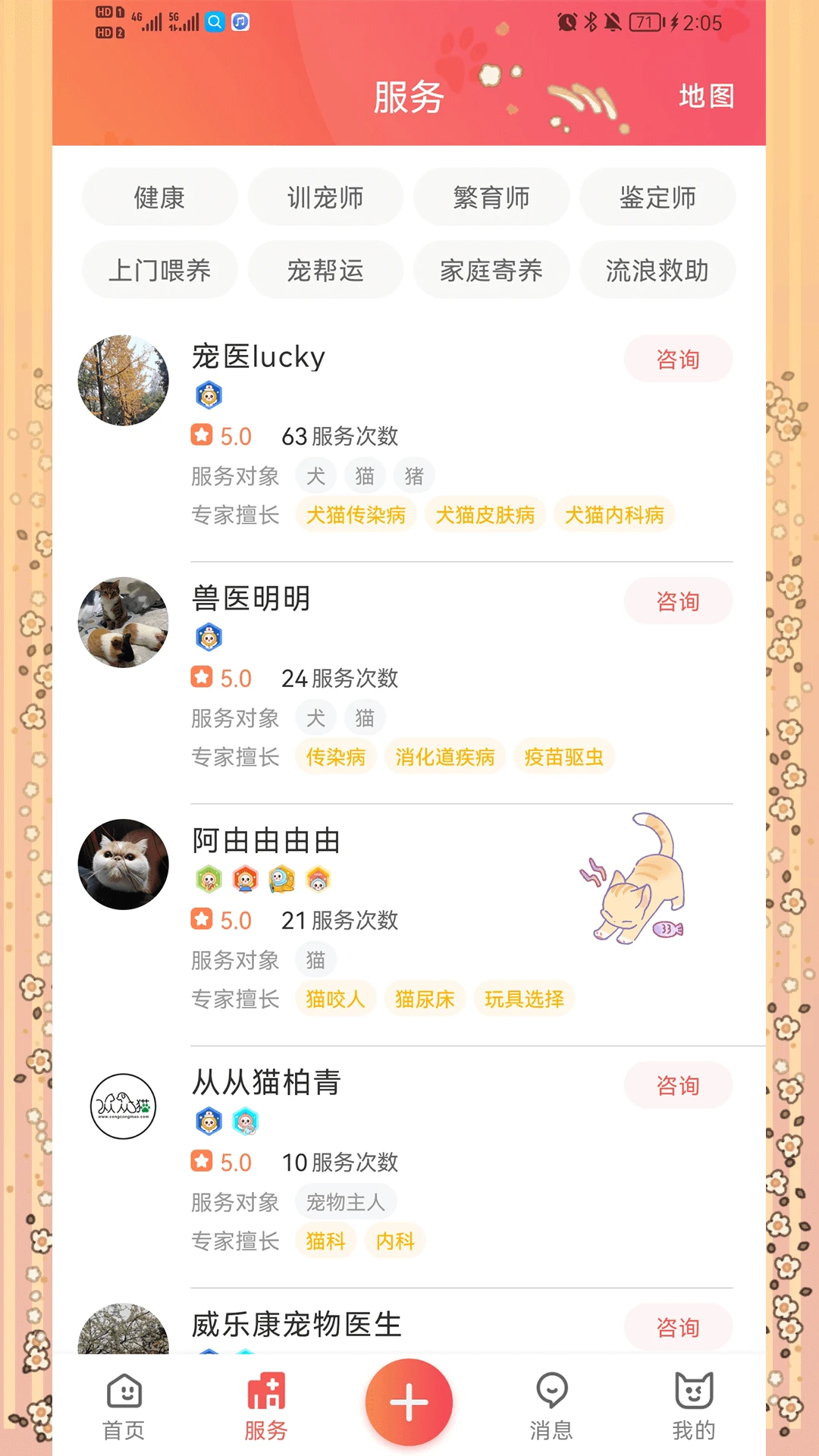Screen dimensions: 819x1456
Task: Tap the red plus button in bottom bar
Action: [408, 1401]
